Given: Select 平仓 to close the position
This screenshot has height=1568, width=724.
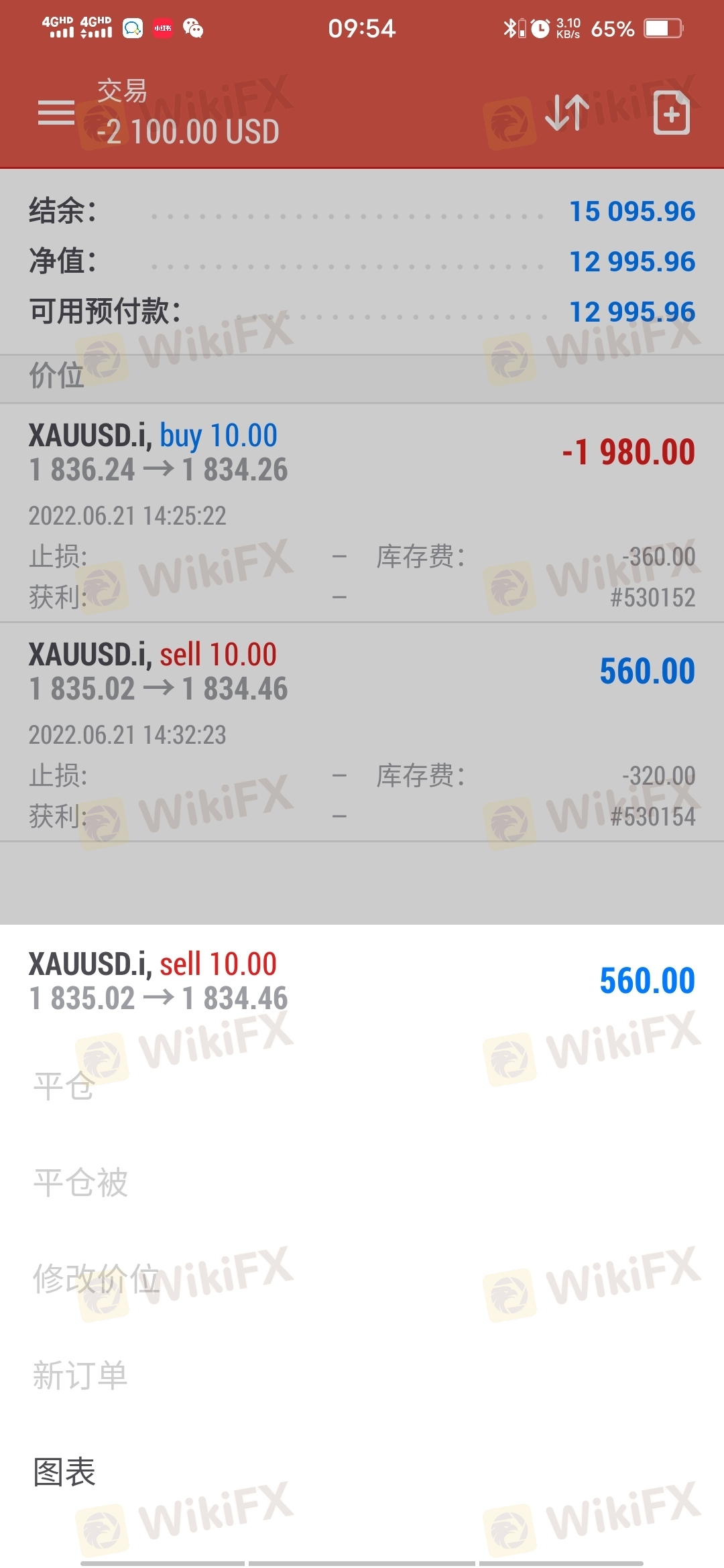Looking at the screenshot, I should 64,1086.
